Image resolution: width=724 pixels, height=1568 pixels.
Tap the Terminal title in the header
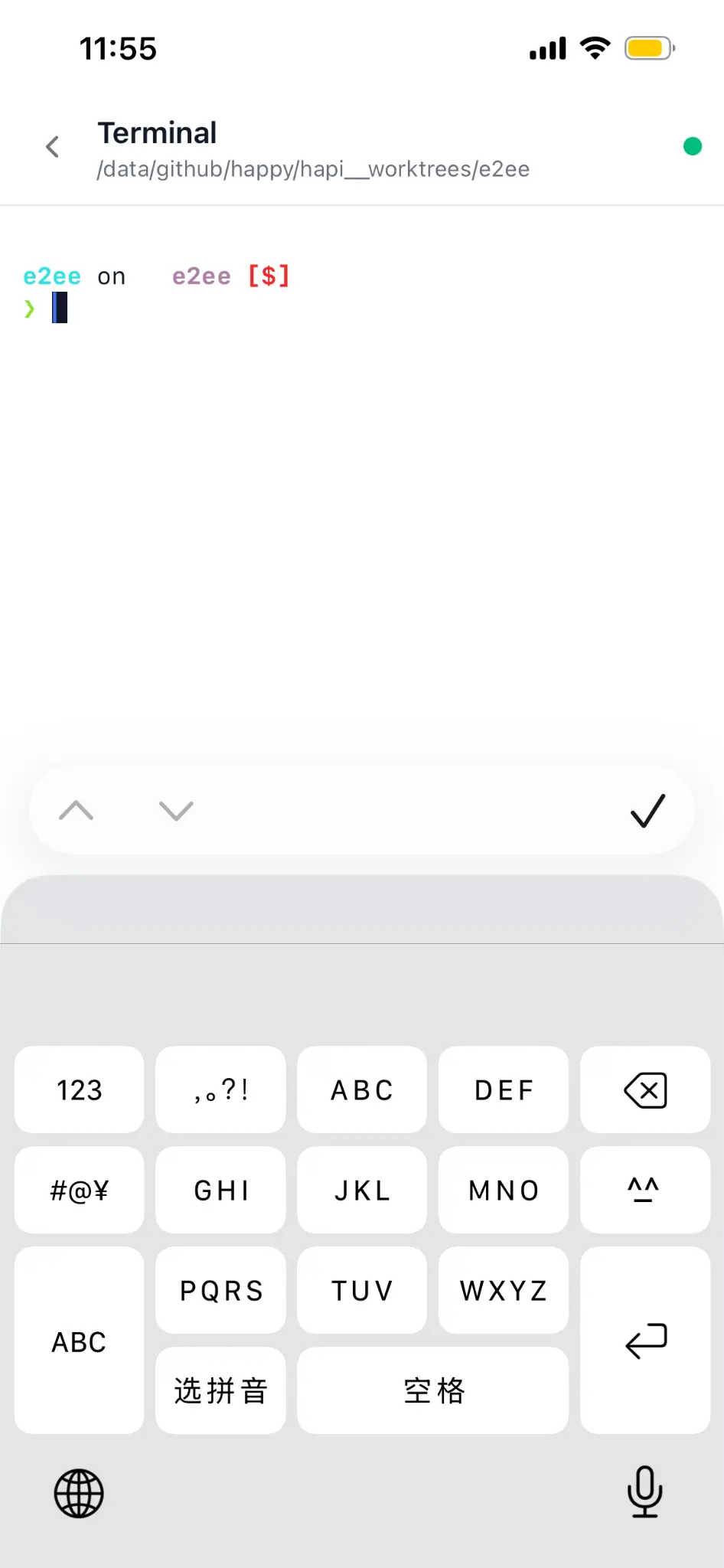click(157, 132)
